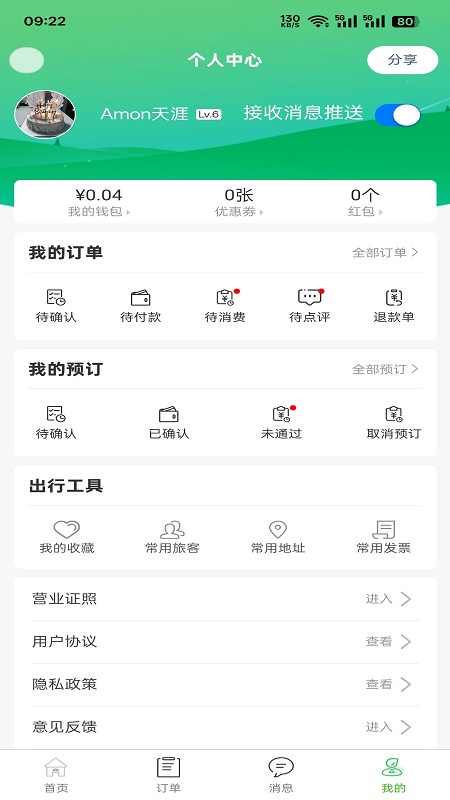The image size is (450, 800).
Task: Open the profile avatar photo
Action: tap(45, 114)
